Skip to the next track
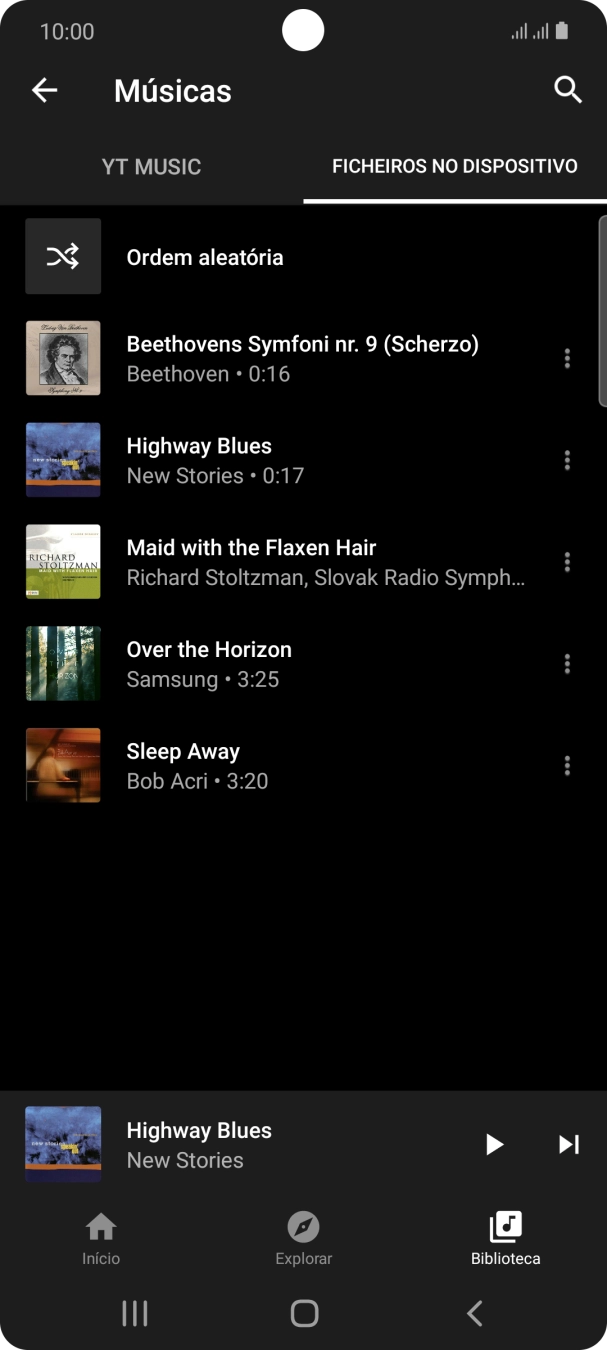607x1350 pixels. point(569,1145)
